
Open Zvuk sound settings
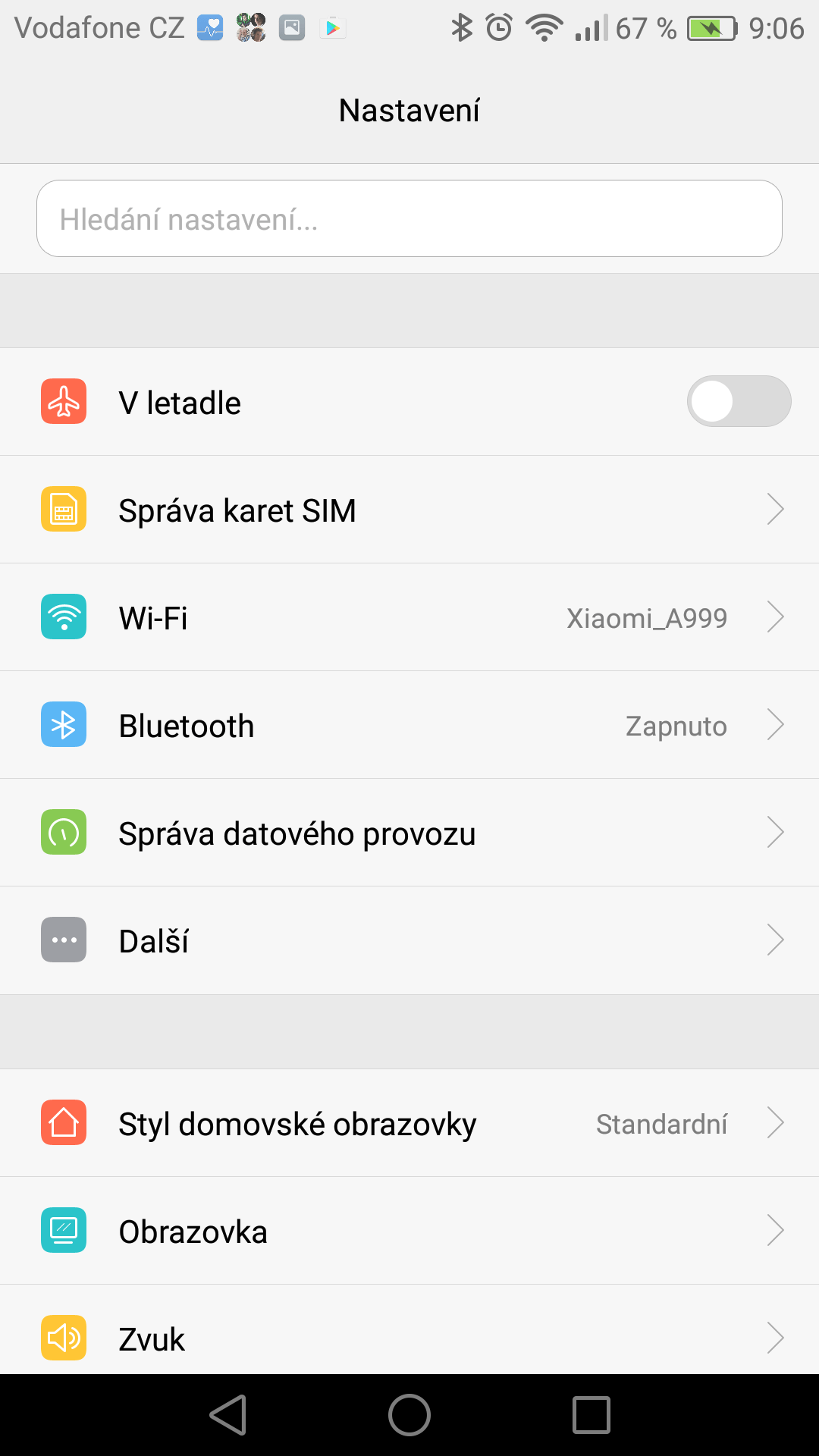point(409,1330)
